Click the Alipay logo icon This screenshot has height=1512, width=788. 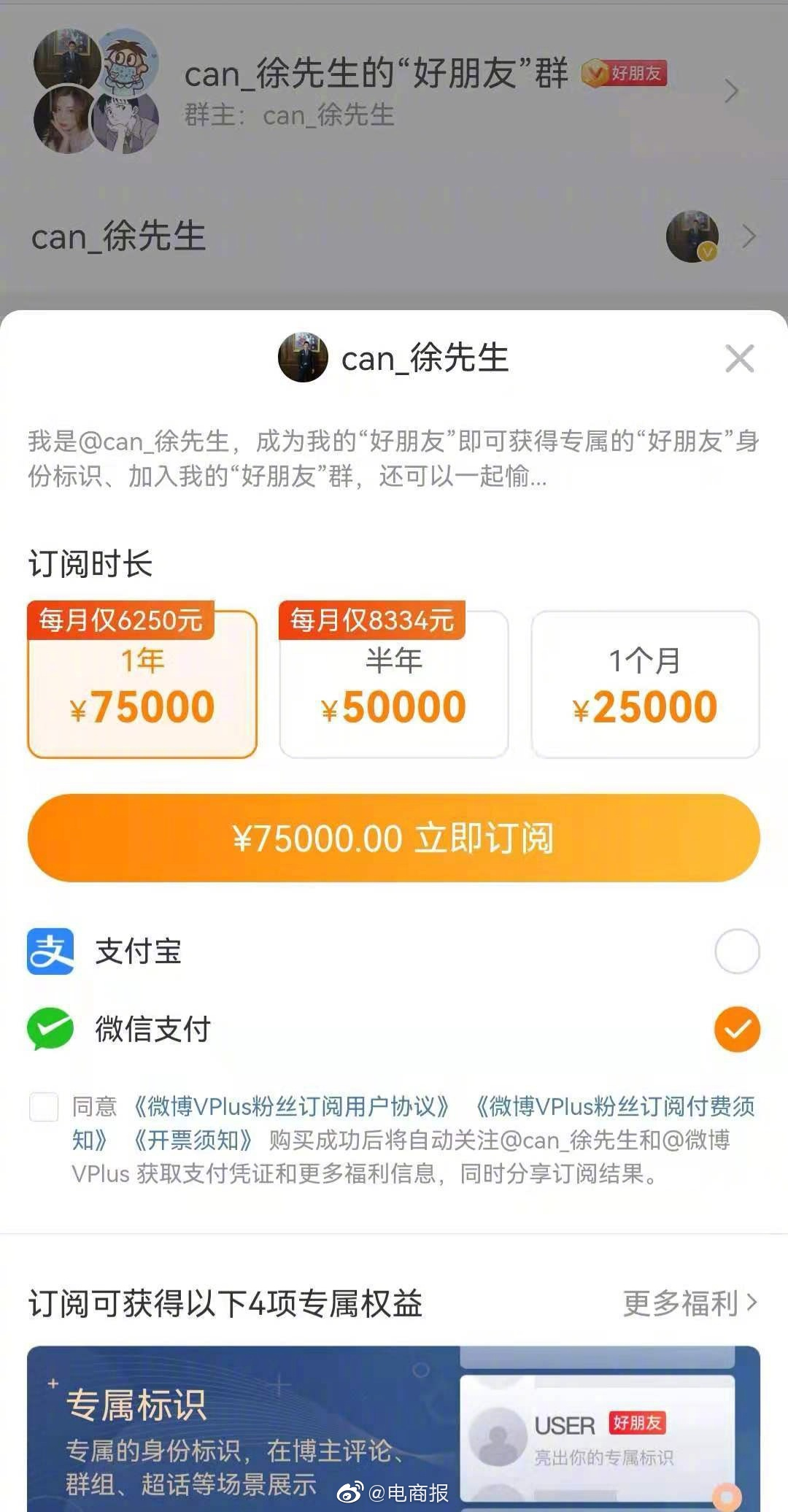tap(50, 951)
